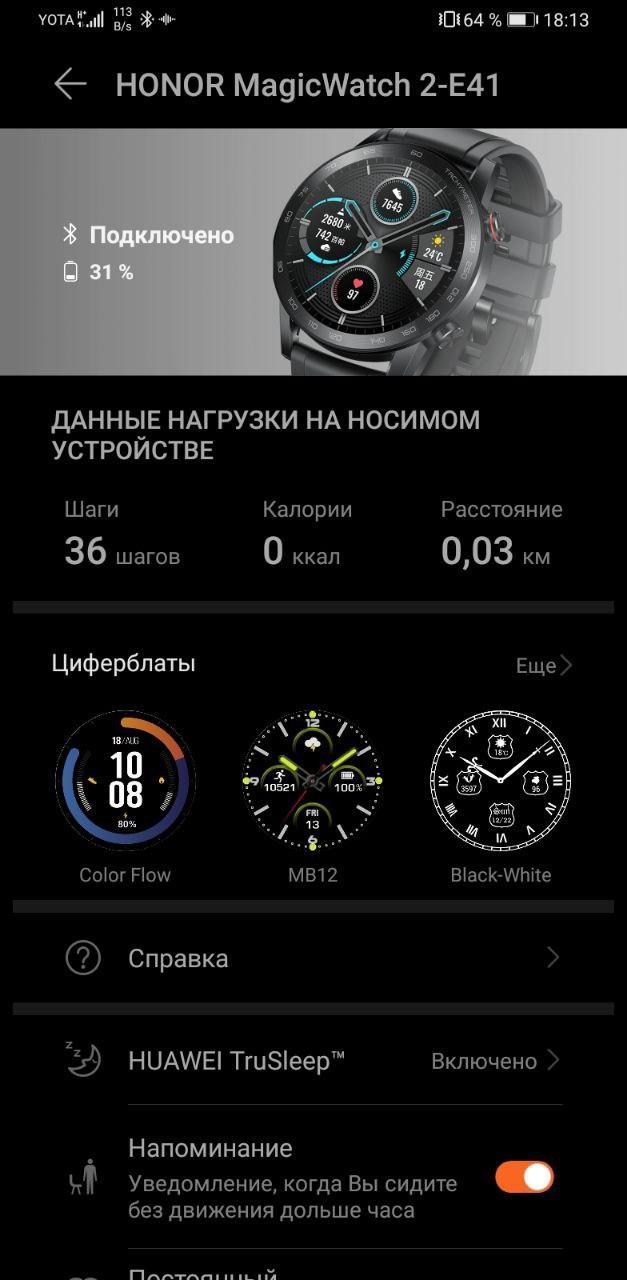Image resolution: width=627 pixels, height=1280 pixels.
Task: Open more watch faces via Еще
Action: 543,665
